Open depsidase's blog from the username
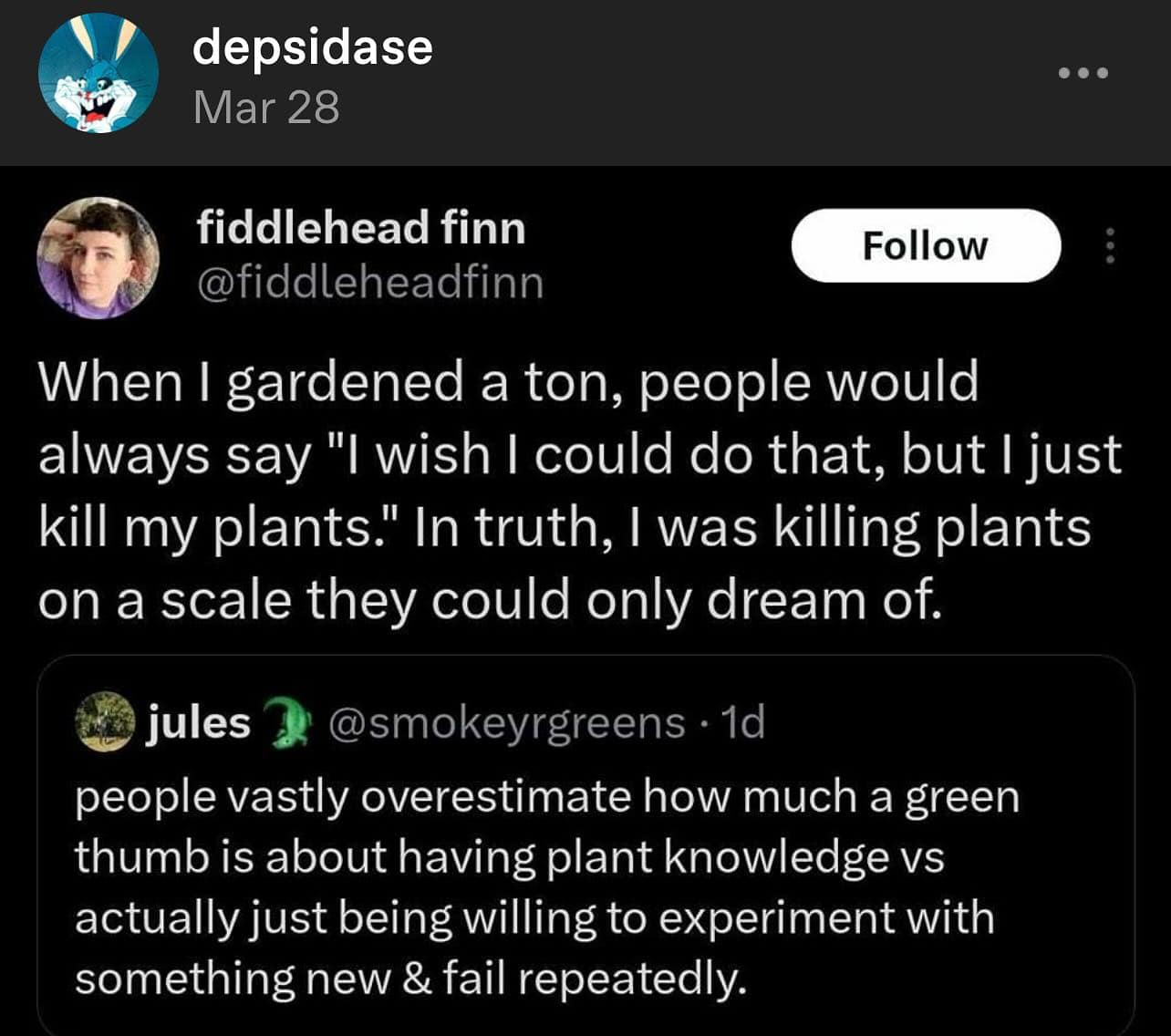 pos(312,47)
